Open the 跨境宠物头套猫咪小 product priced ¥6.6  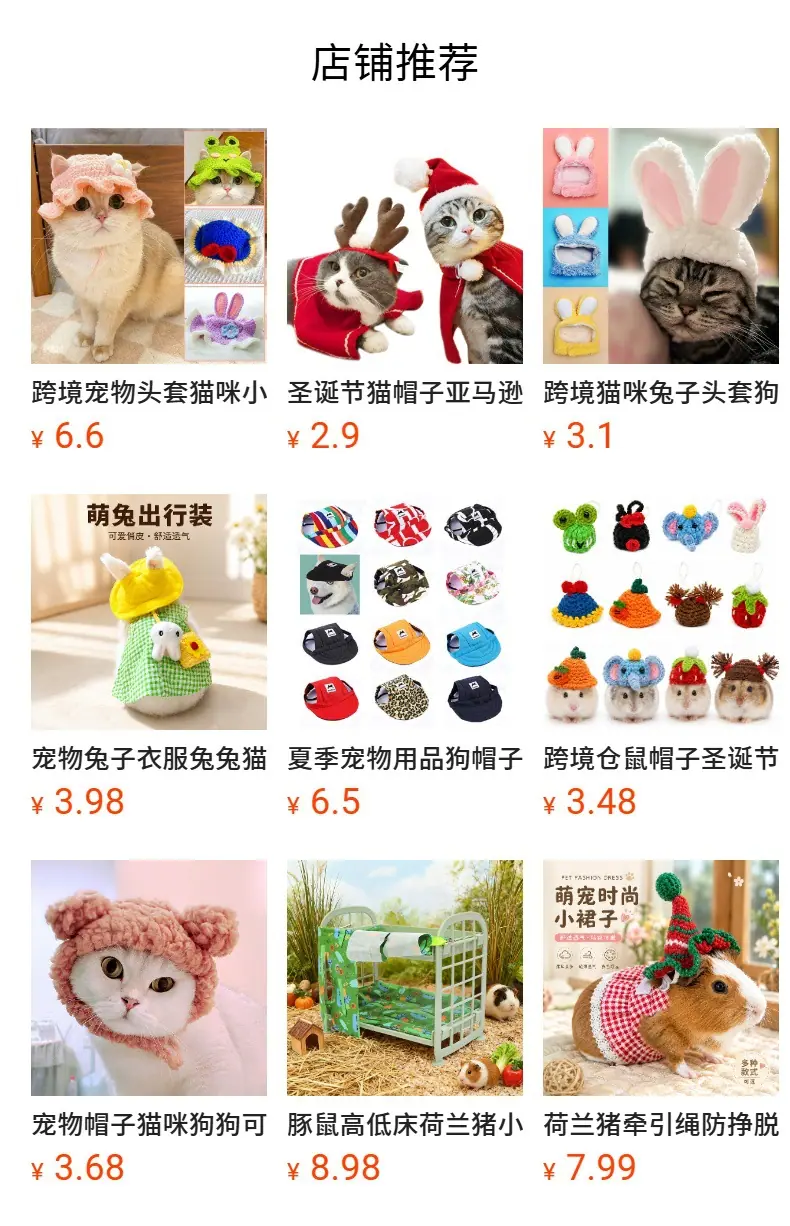coord(149,290)
